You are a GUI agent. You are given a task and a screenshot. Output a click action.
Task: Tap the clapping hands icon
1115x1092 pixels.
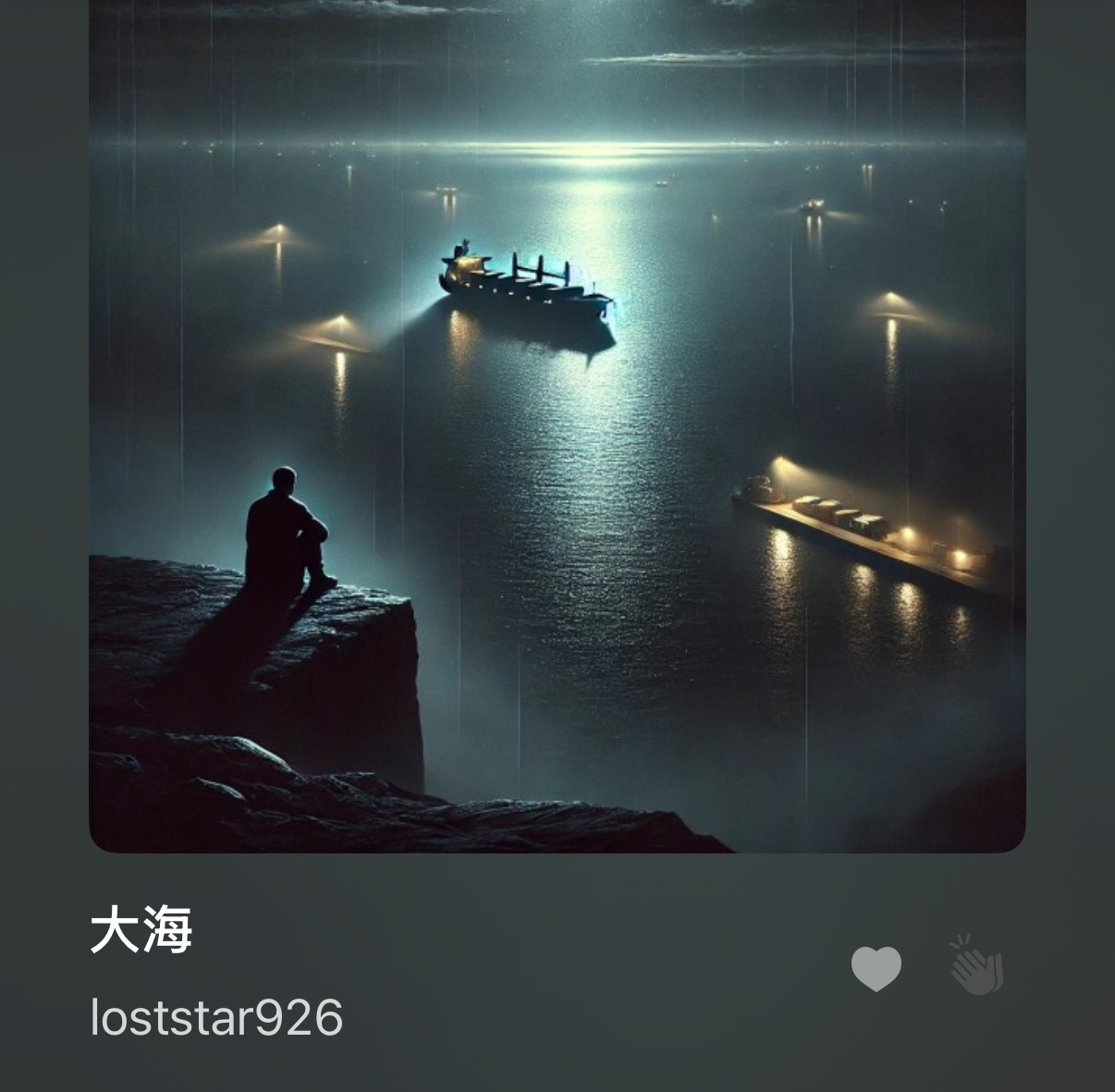977,966
